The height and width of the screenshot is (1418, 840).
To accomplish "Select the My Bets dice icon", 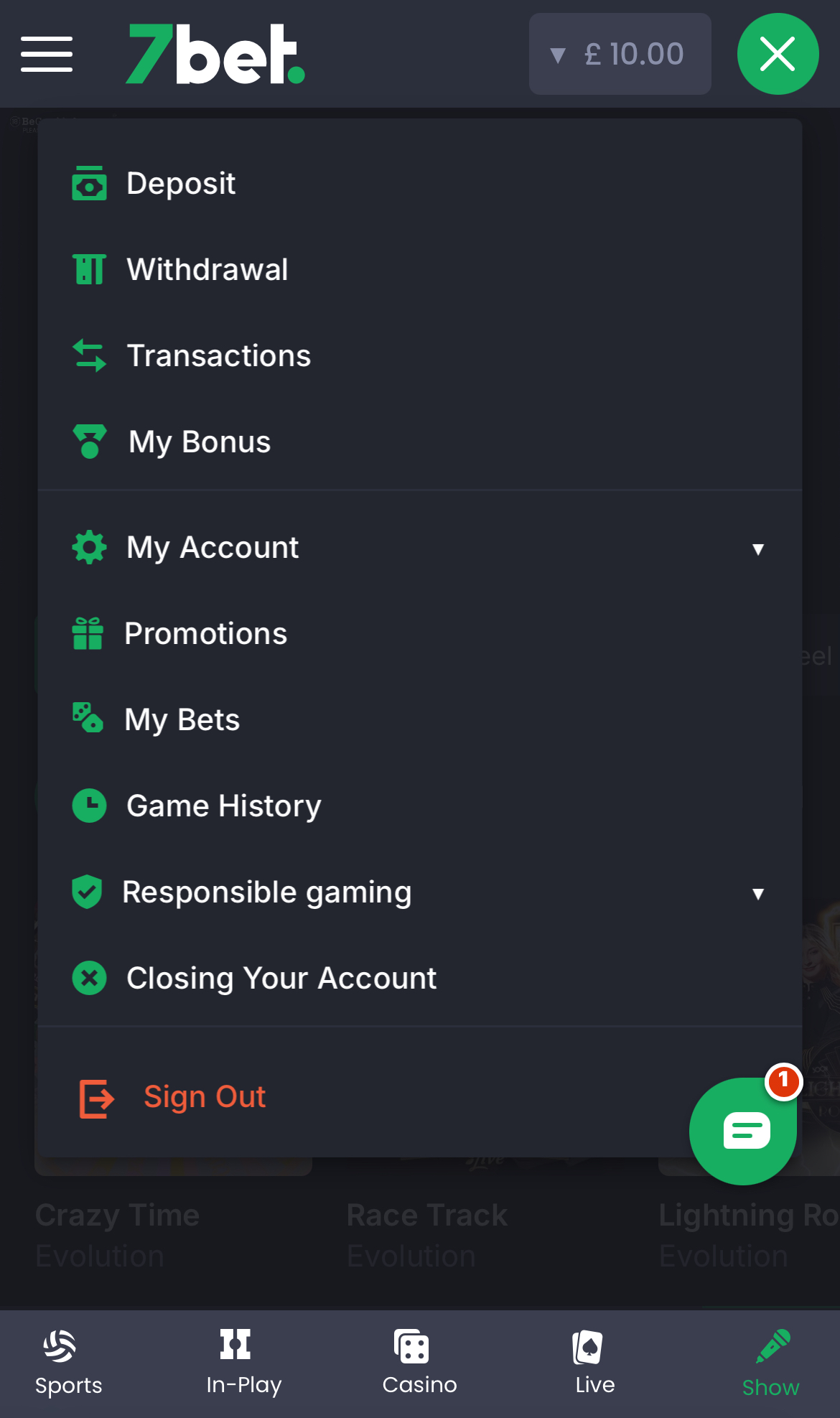I will coord(88,719).
